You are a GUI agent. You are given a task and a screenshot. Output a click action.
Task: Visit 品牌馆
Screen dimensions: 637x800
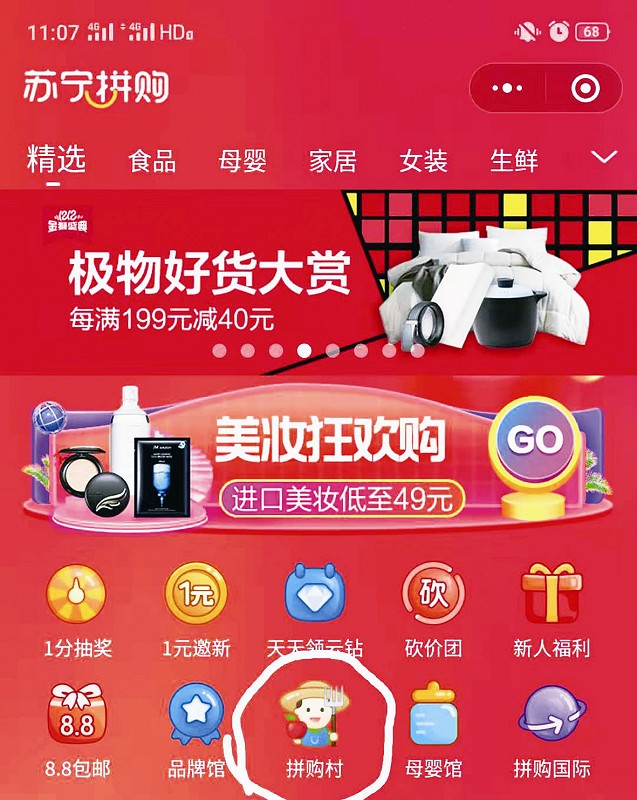click(196, 728)
